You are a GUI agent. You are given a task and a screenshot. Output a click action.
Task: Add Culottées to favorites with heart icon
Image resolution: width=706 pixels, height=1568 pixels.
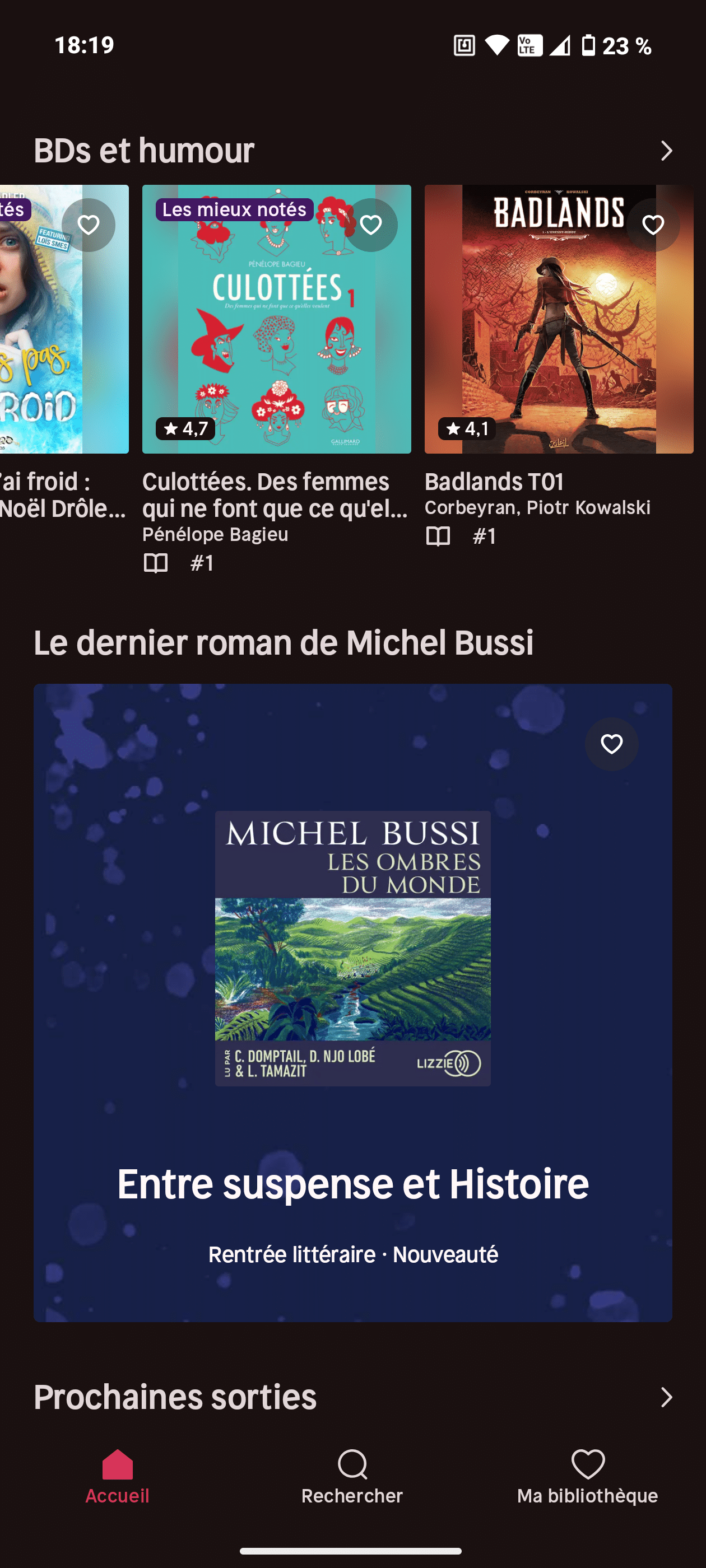click(371, 225)
